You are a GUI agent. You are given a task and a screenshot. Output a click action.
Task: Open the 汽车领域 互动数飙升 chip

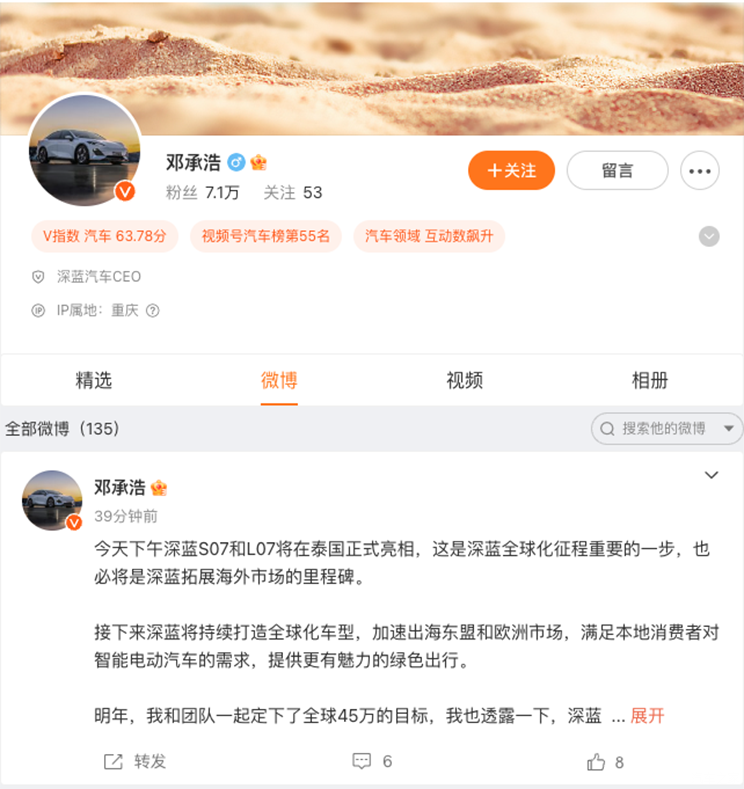coord(429,236)
